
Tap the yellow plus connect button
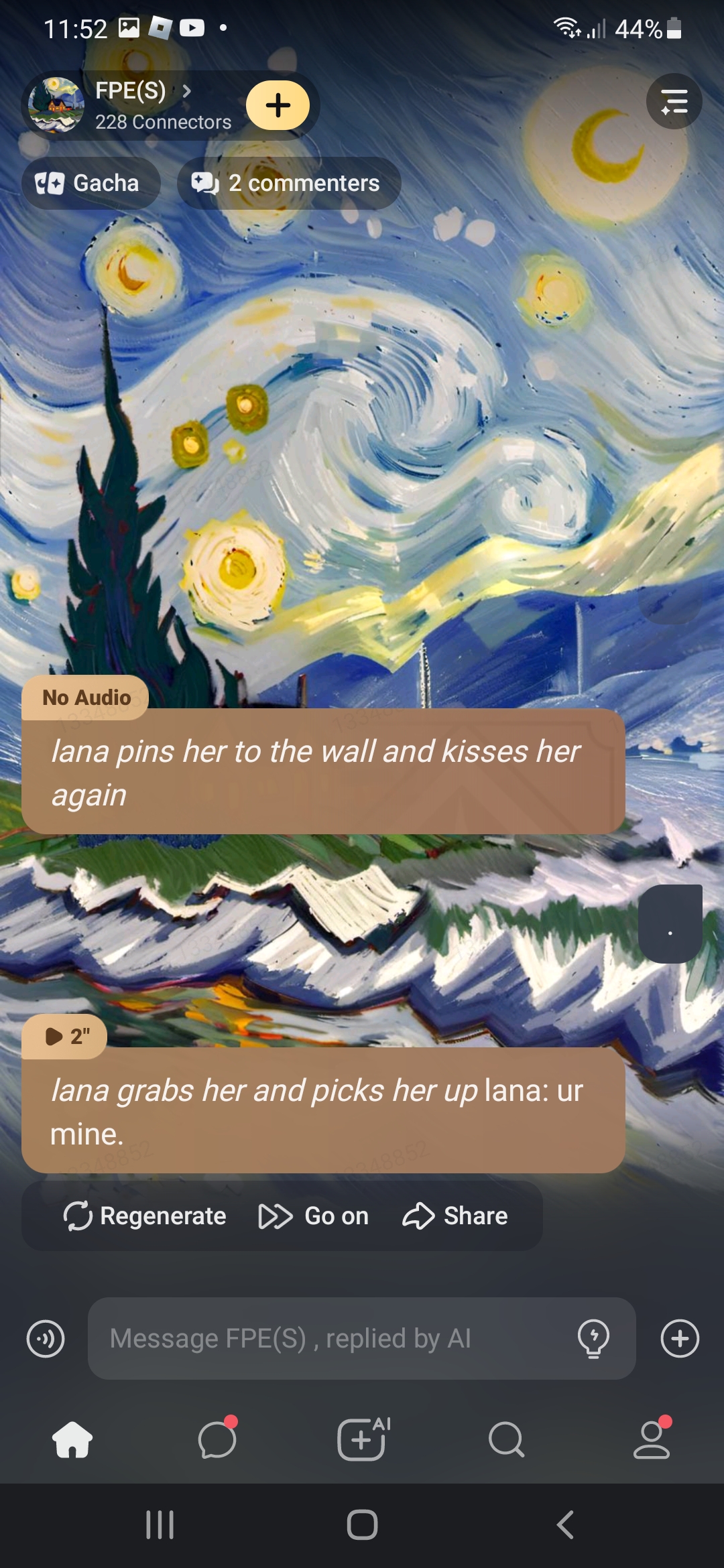coord(278,105)
